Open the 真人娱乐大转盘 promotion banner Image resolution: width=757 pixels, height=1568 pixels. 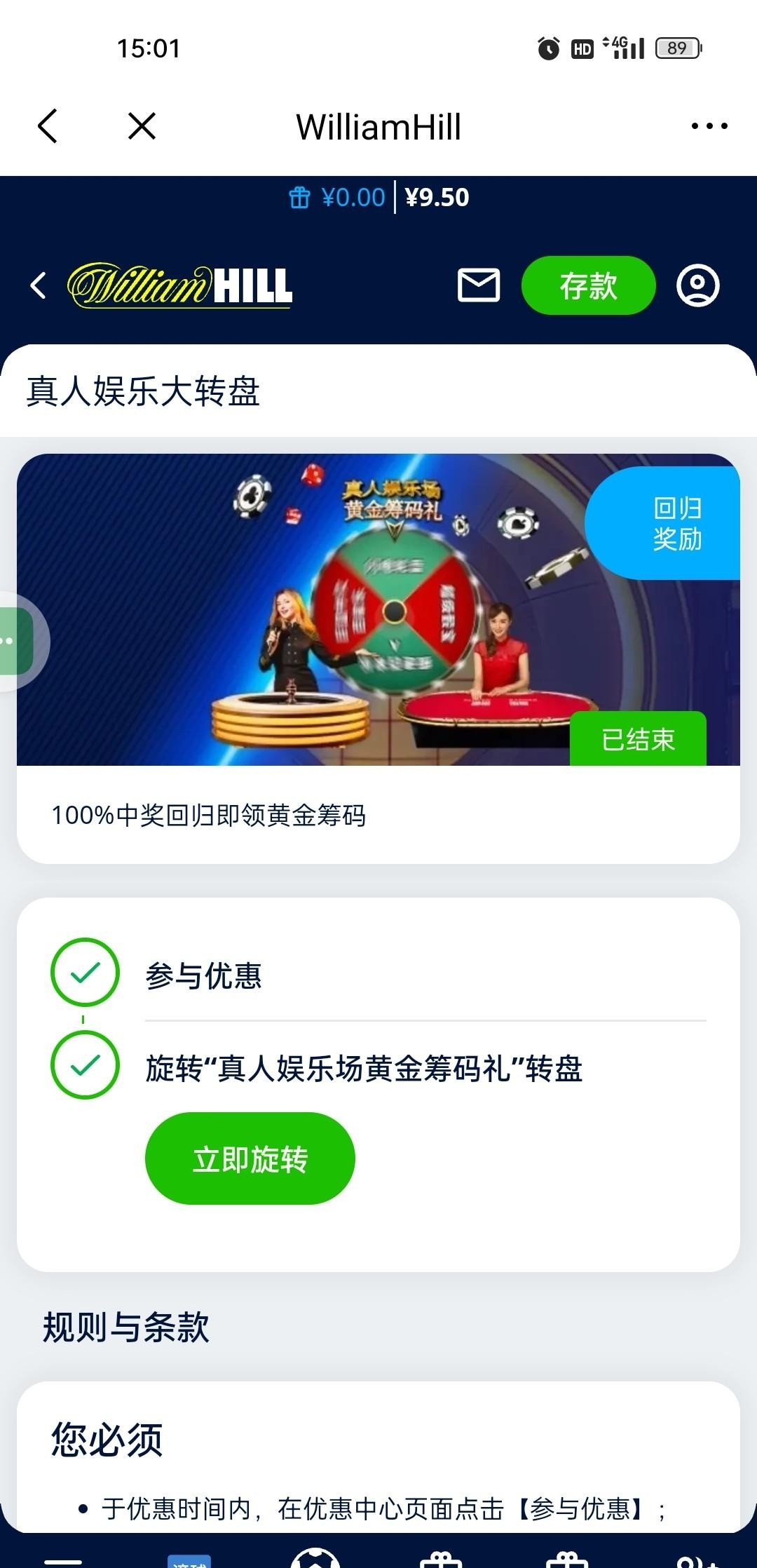pyautogui.click(x=378, y=610)
